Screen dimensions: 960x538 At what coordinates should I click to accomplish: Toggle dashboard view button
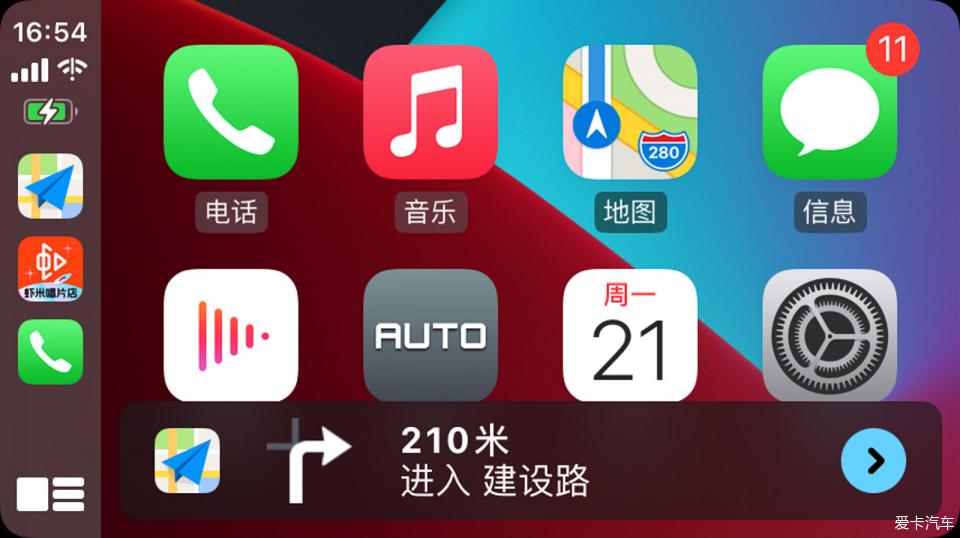[x=50, y=494]
